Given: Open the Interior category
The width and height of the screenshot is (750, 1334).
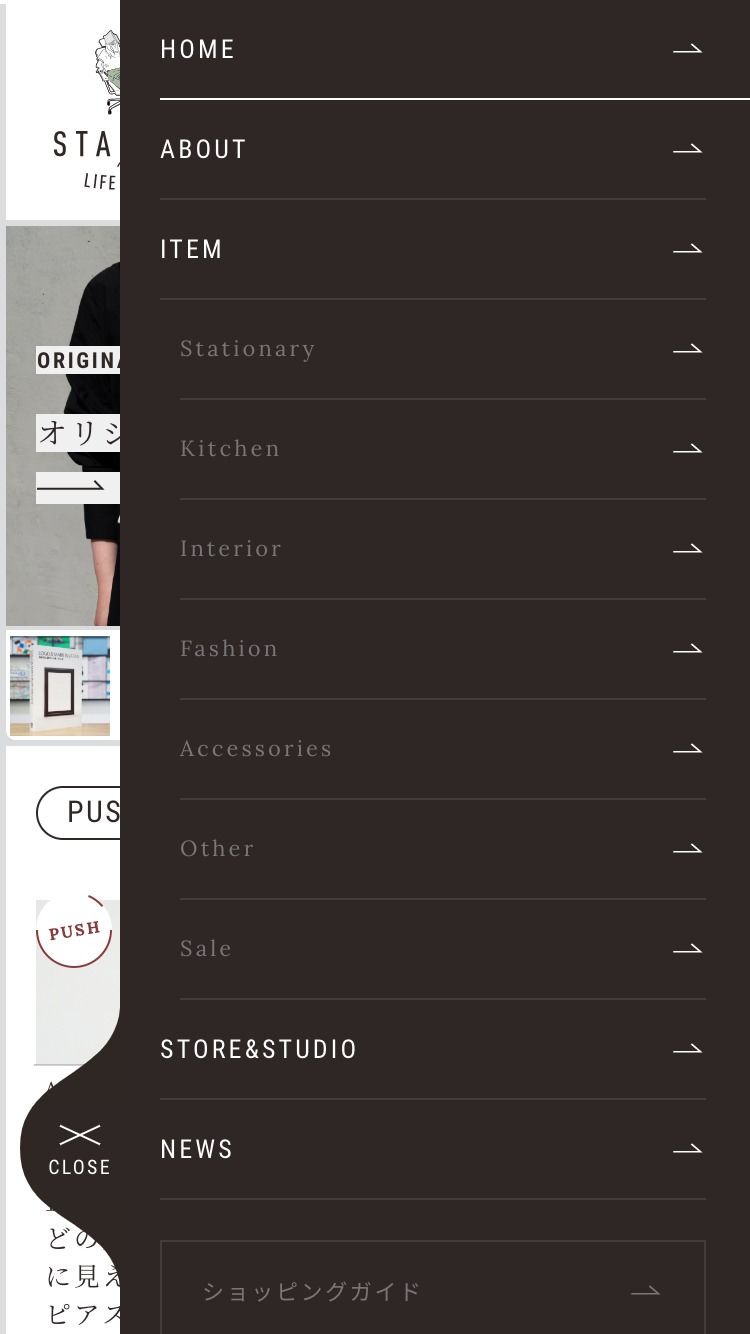Looking at the screenshot, I should click(443, 550).
